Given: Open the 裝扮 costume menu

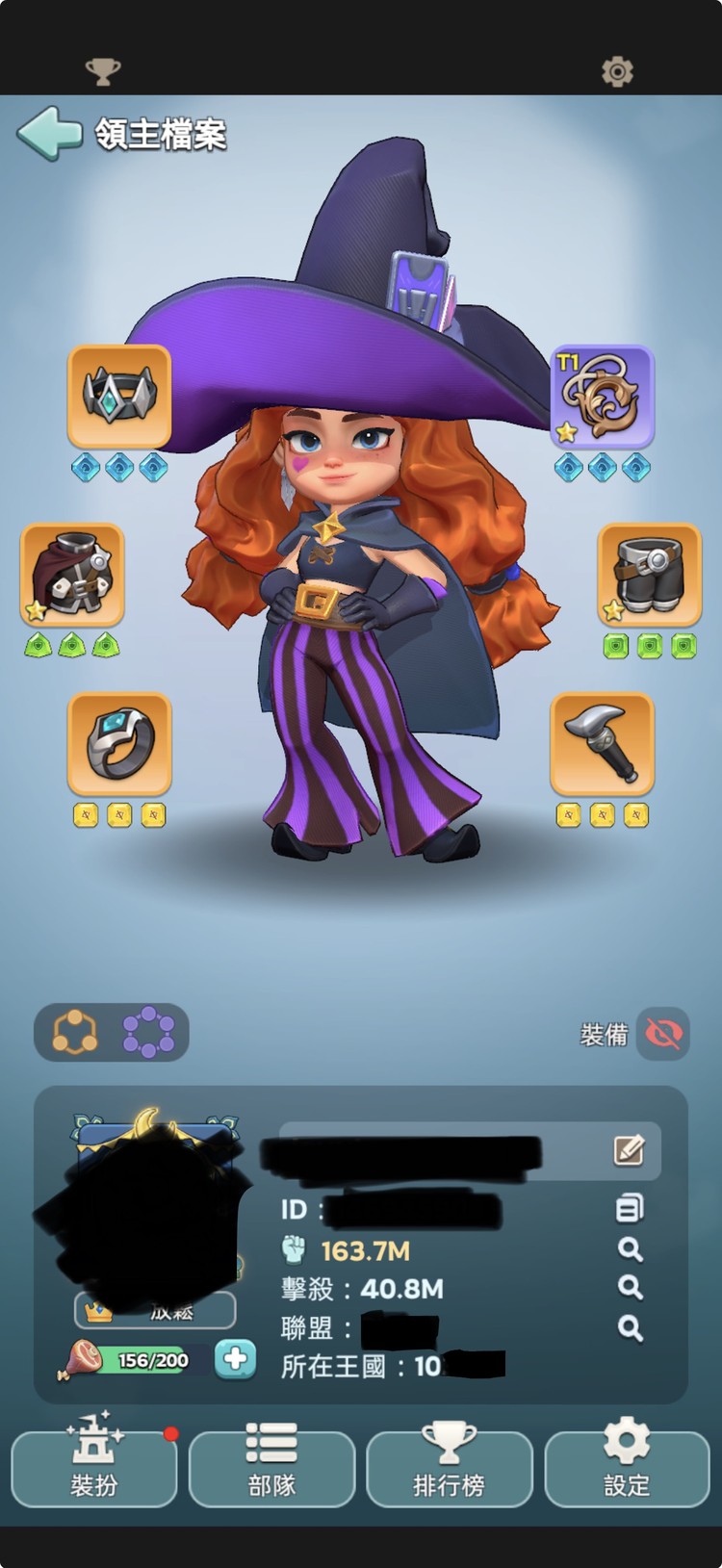Looking at the screenshot, I should [94, 1467].
